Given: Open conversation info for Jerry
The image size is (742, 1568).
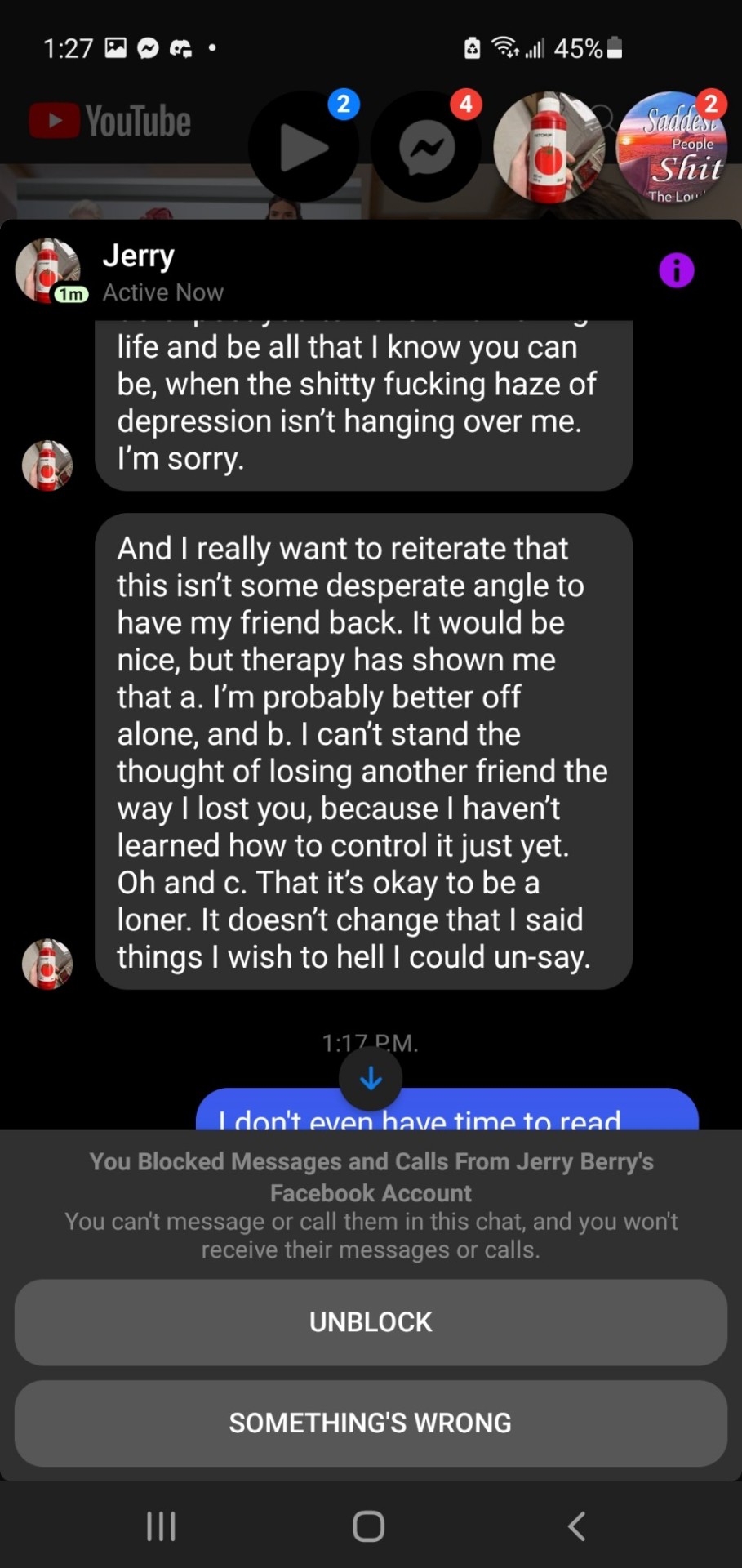Looking at the screenshot, I should click(x=676, y=270).
